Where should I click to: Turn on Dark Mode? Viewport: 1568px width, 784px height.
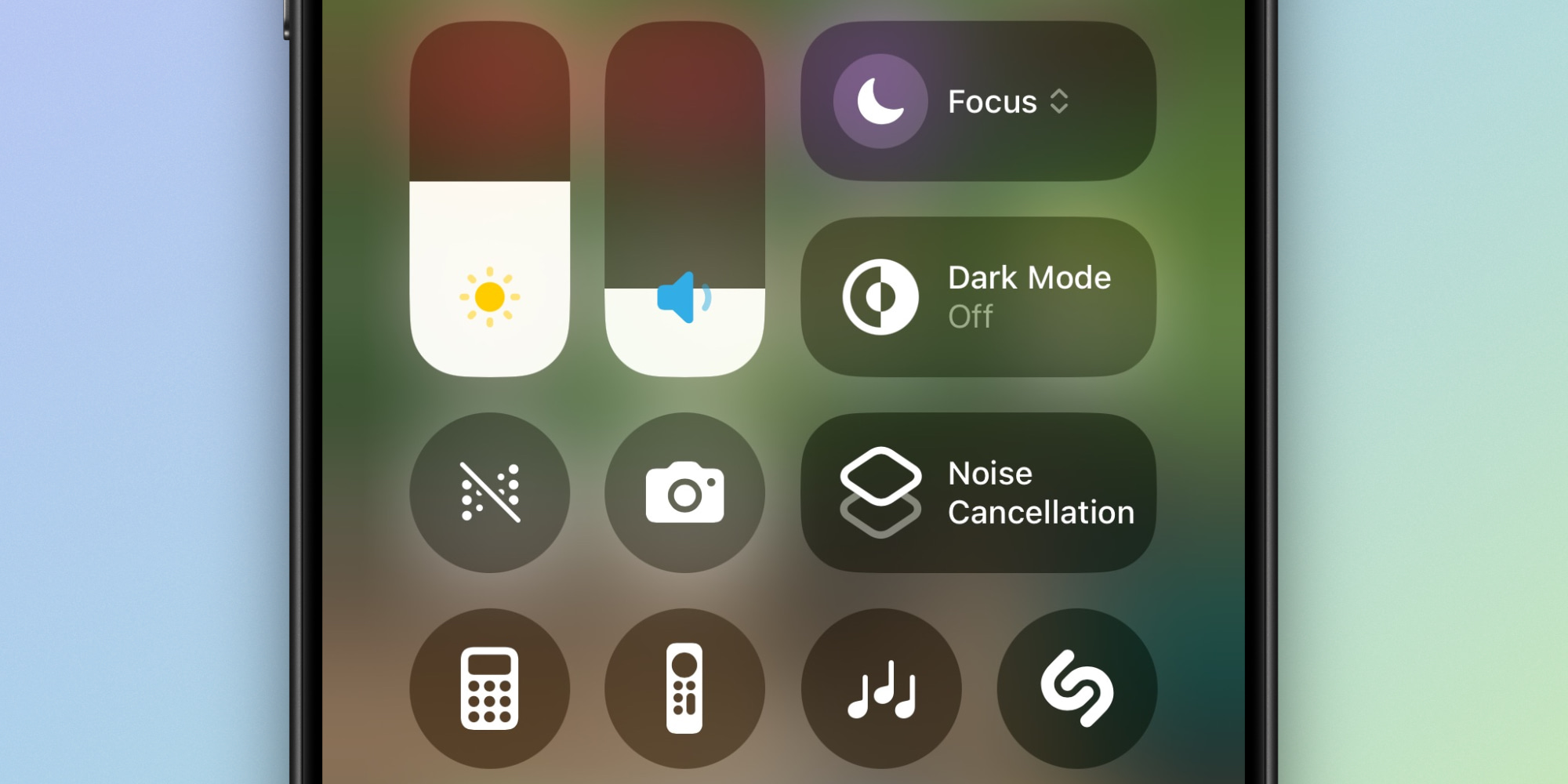[x=978, y=297]
